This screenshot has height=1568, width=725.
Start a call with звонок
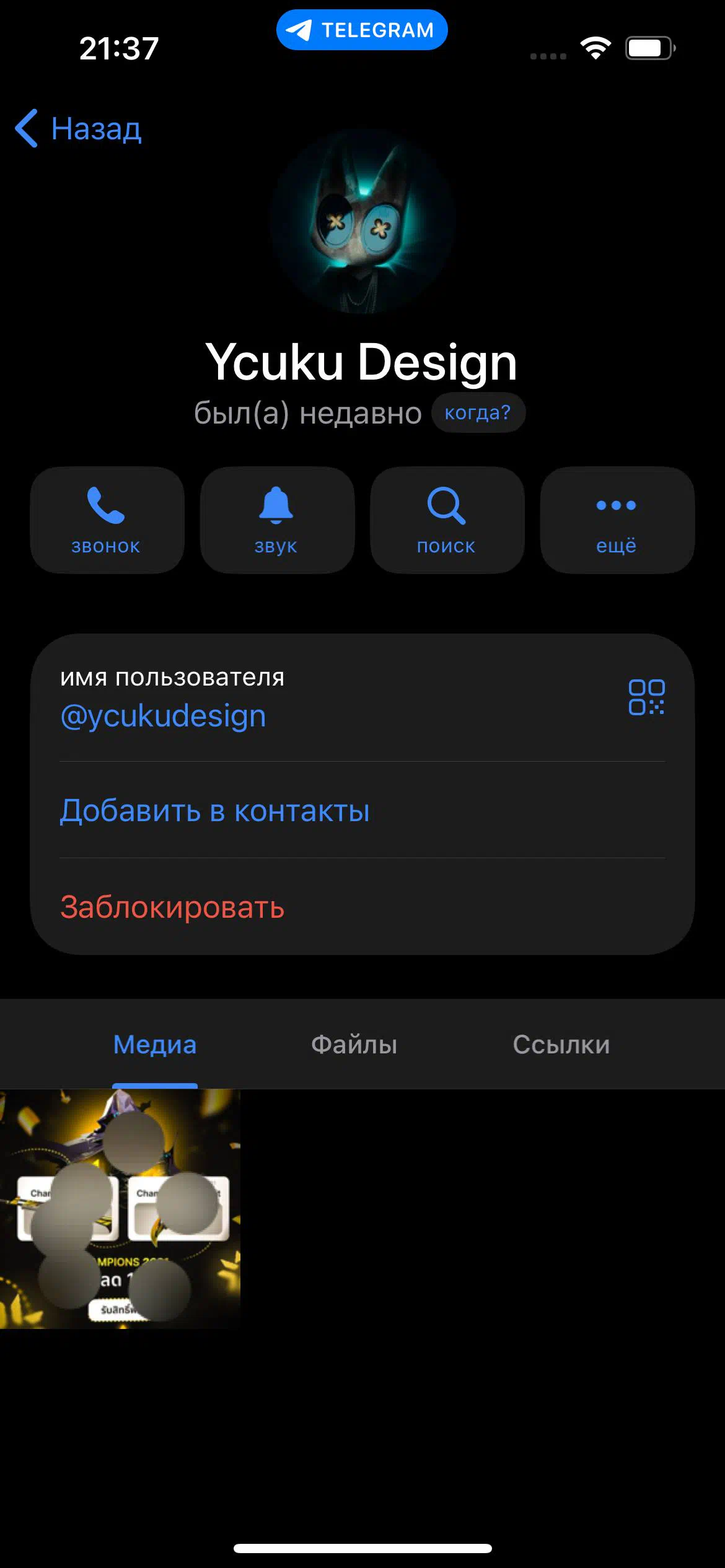(107, 520)
